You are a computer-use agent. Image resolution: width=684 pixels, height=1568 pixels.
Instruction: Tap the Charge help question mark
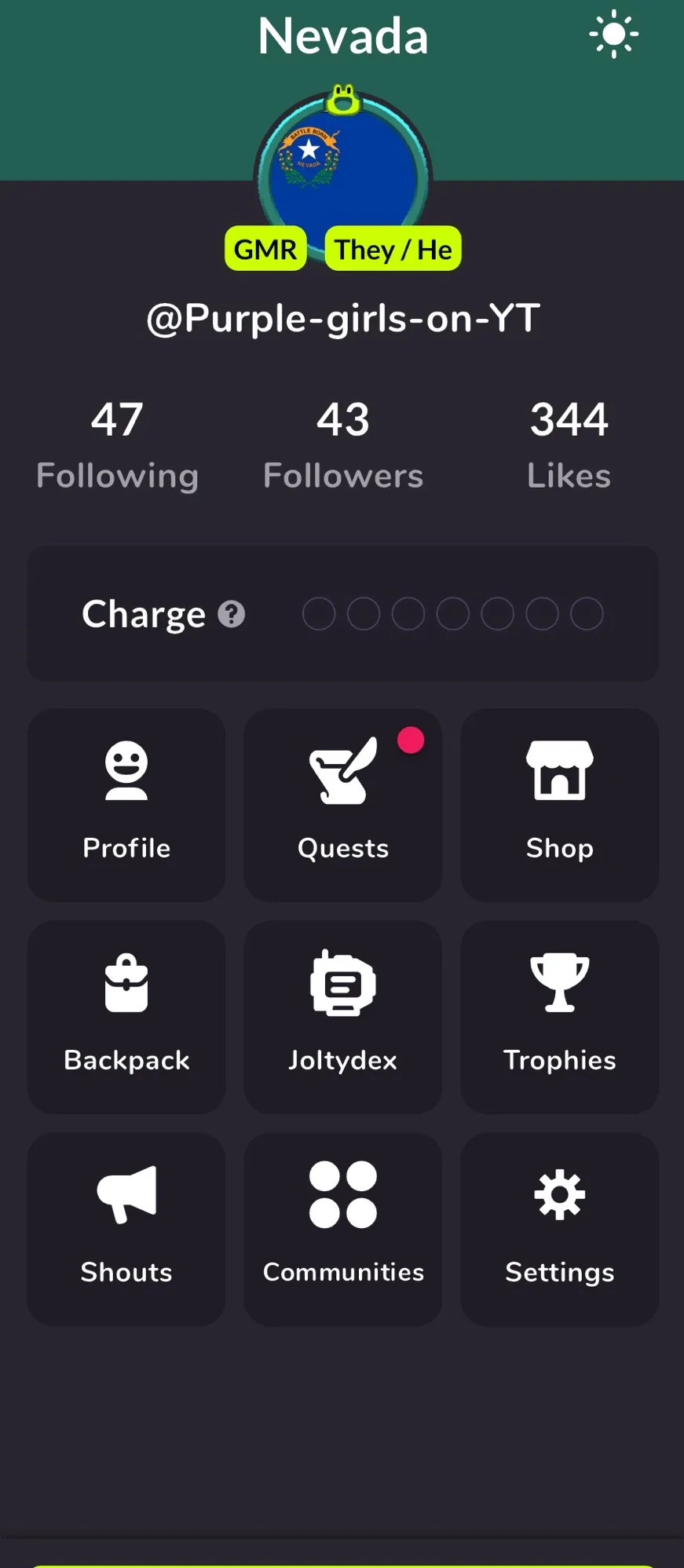(x=232, y=614)
